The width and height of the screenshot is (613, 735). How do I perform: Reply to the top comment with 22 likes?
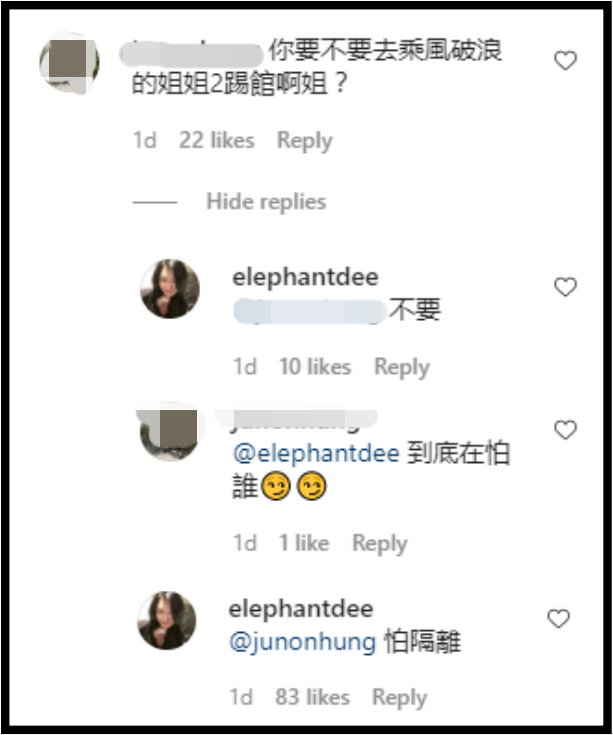304,141
